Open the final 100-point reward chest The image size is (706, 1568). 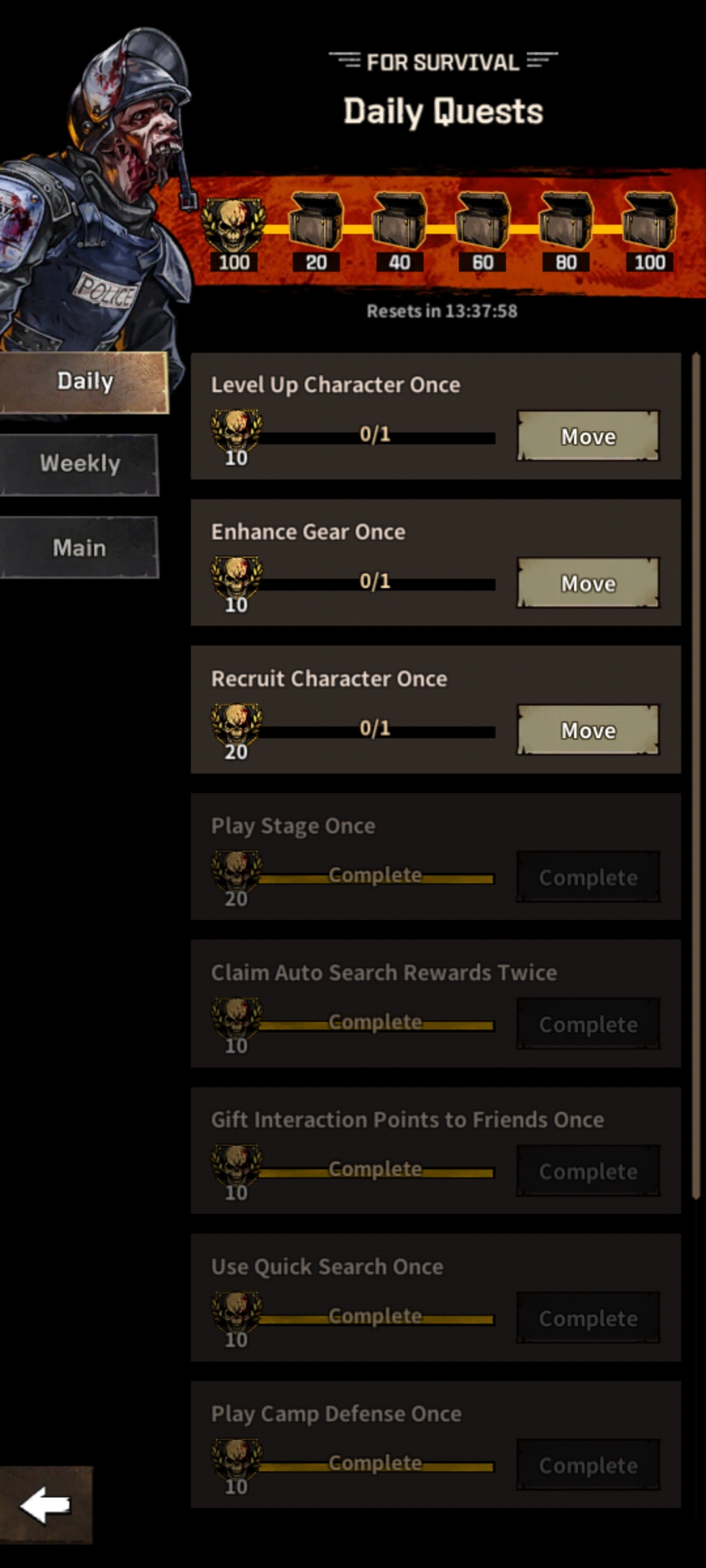click(x=649, y=222)
